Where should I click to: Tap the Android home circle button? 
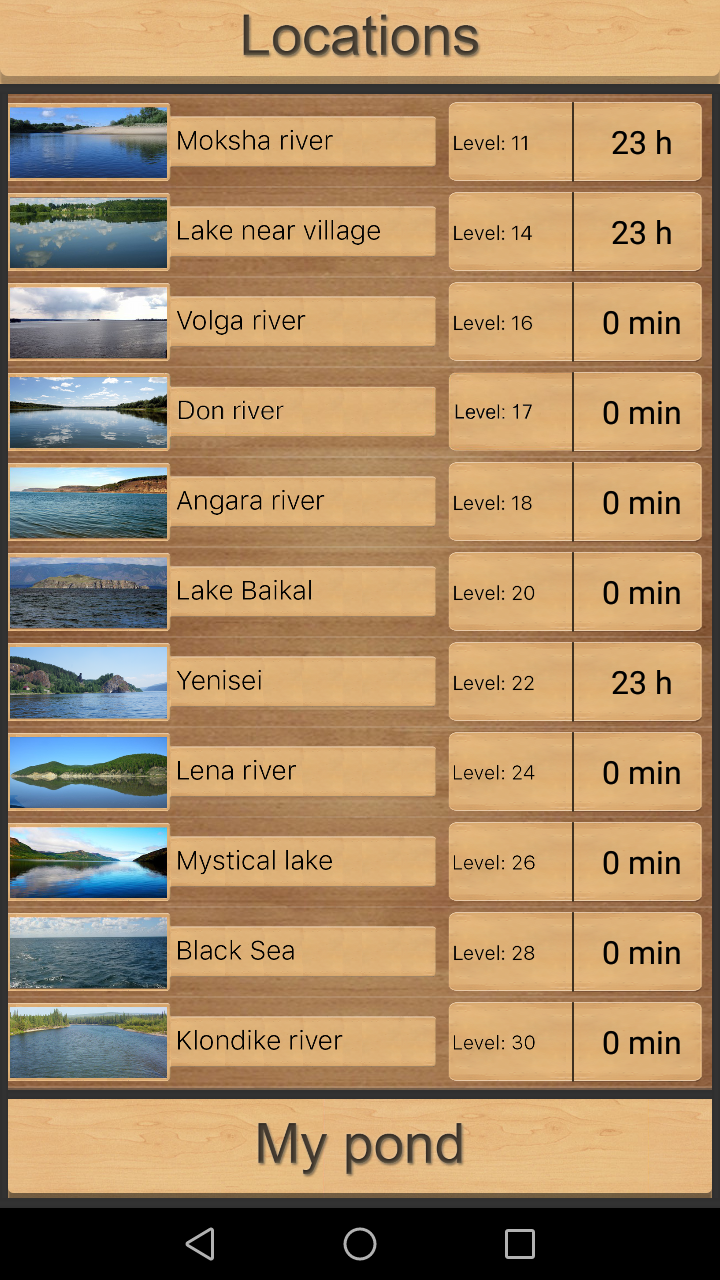point(360,1243)
